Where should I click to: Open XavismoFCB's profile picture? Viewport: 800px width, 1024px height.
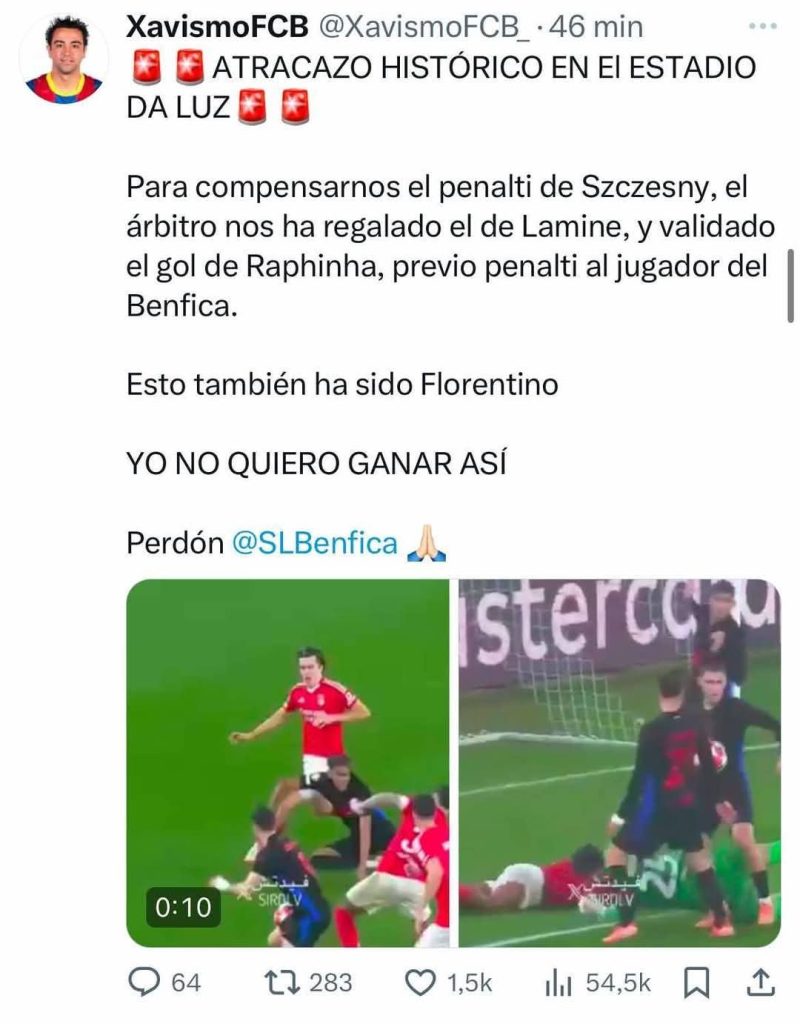click(65, 61)
